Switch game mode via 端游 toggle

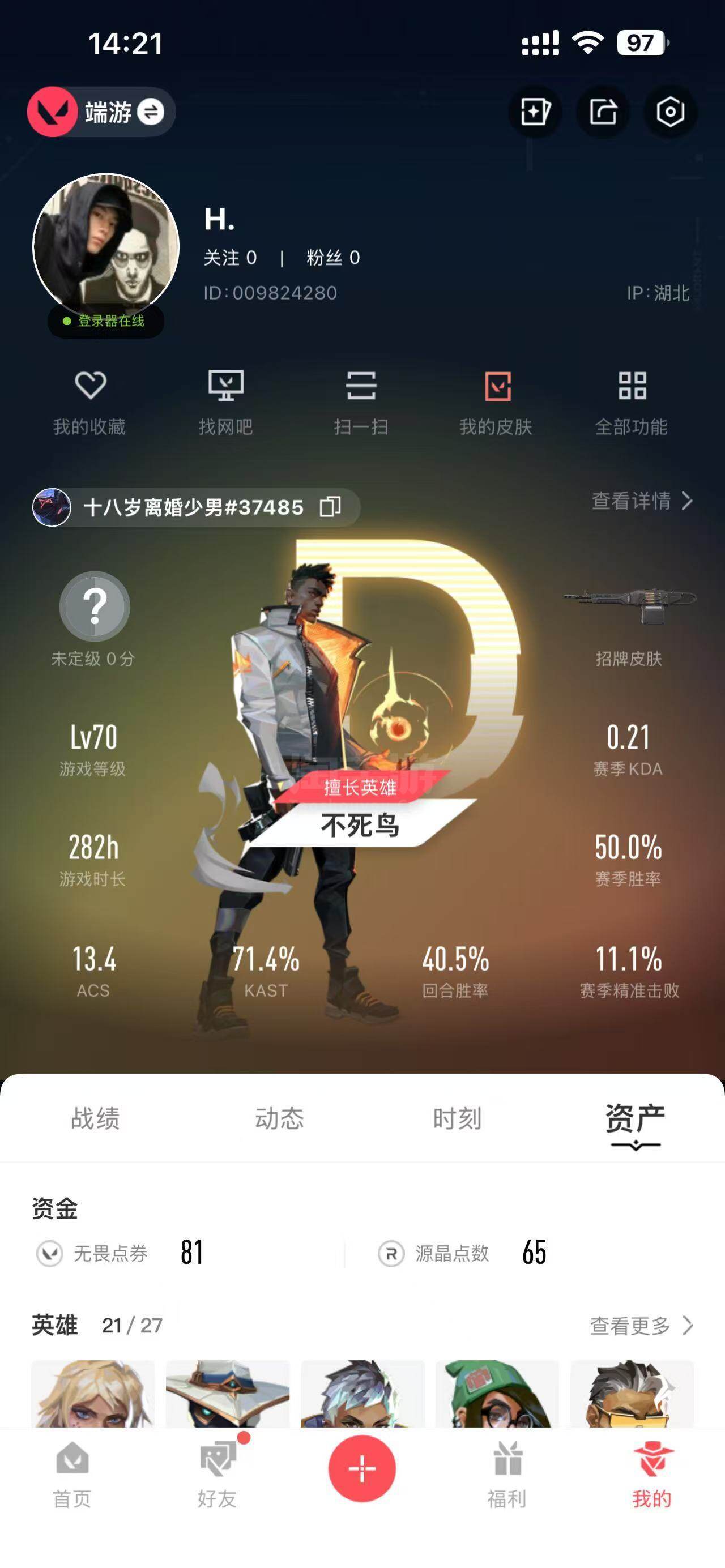(101, 112)
